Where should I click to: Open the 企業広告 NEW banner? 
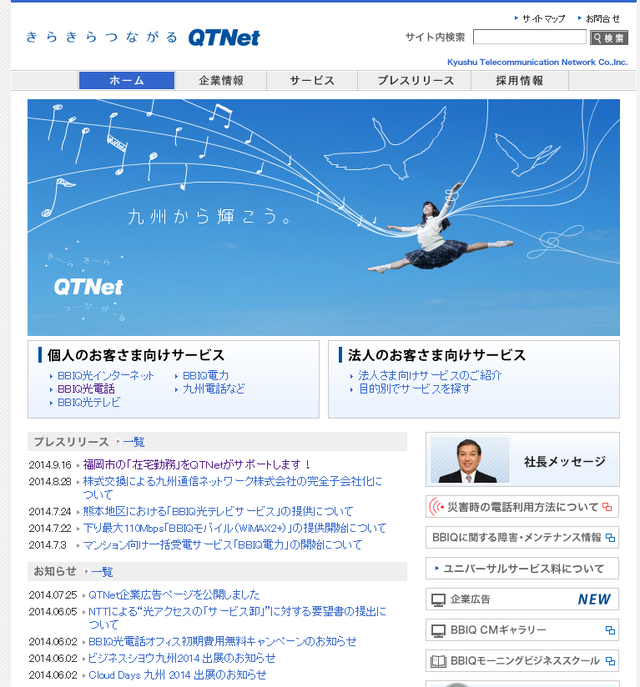pyautogui.click(x=522, y=599)
